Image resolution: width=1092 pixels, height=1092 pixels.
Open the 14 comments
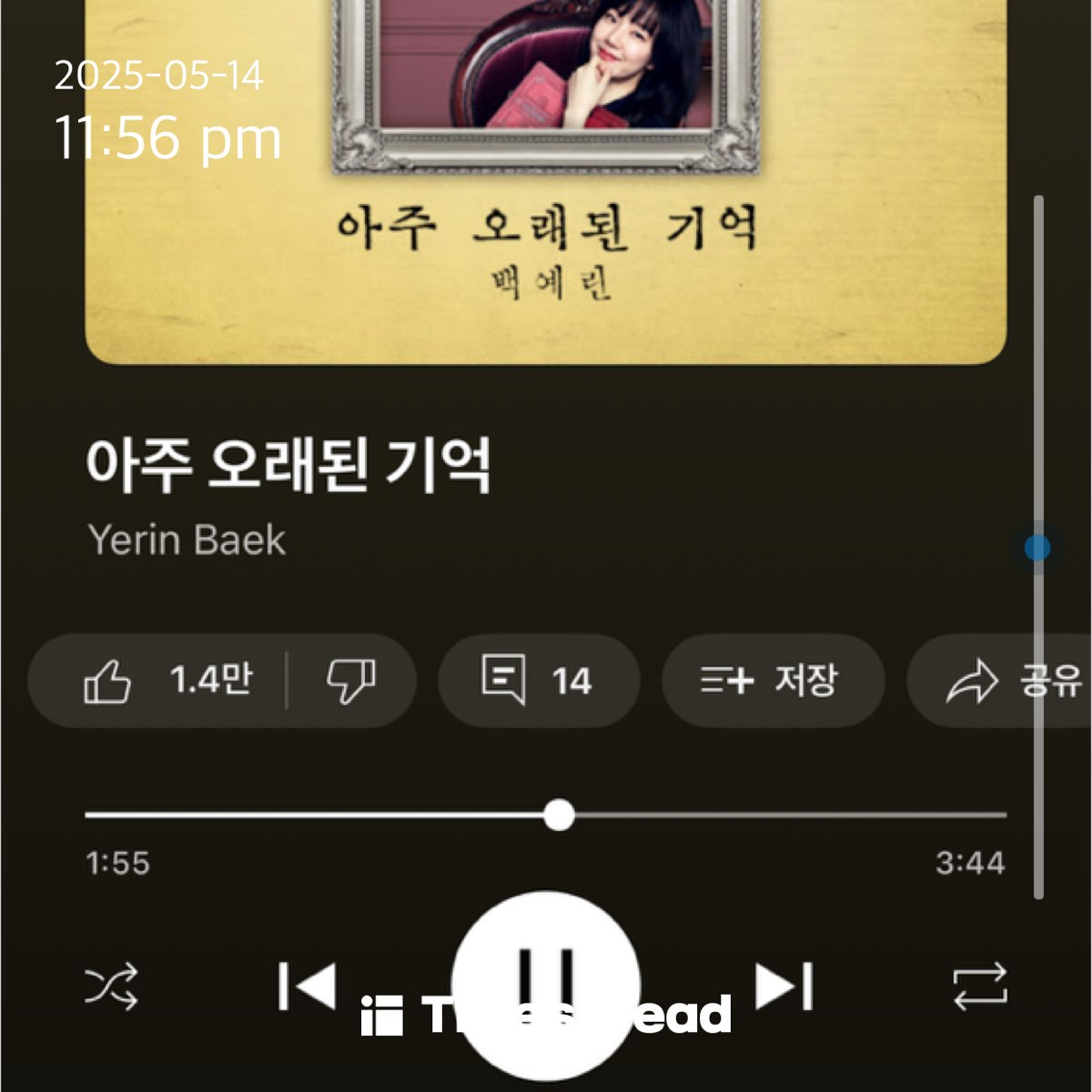point(538,681)
